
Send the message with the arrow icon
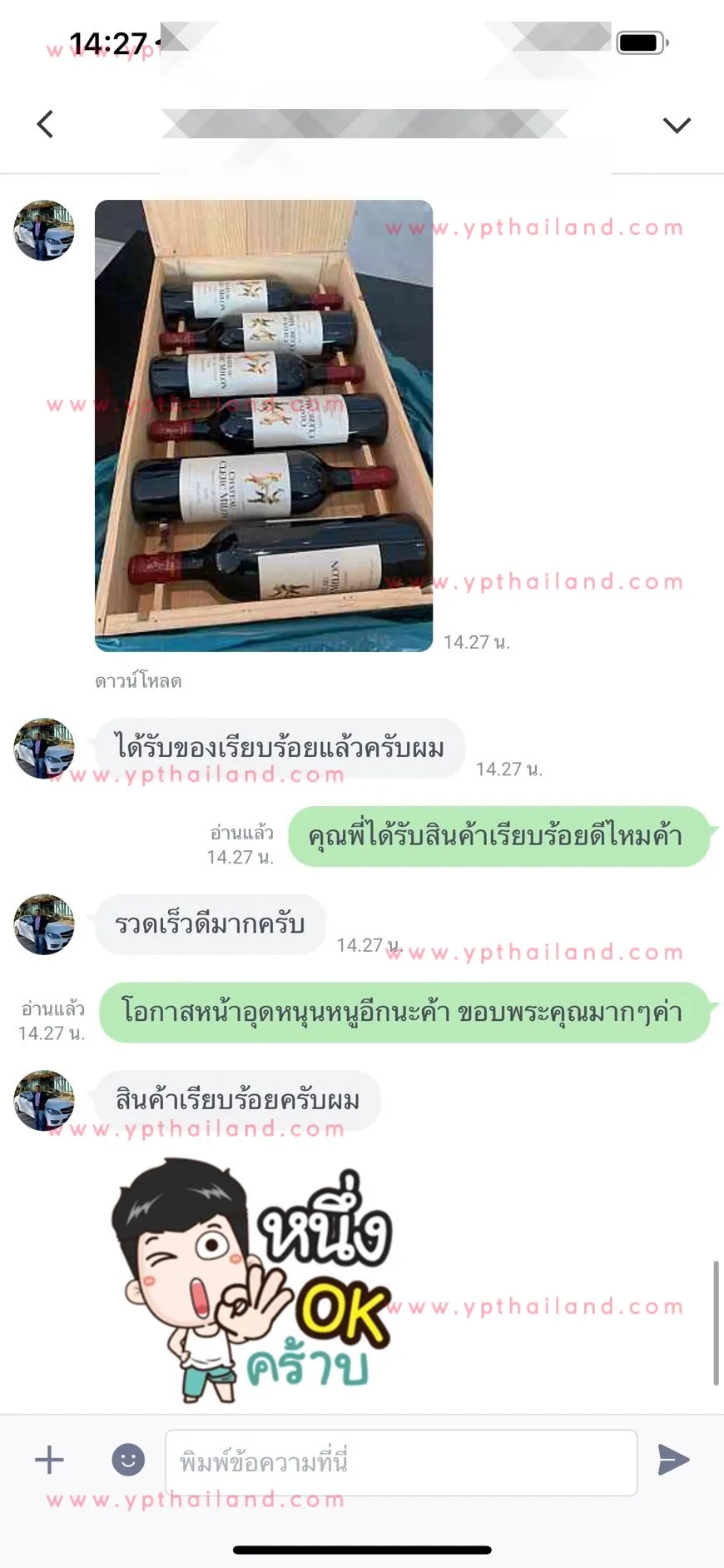coord(673,1459)
